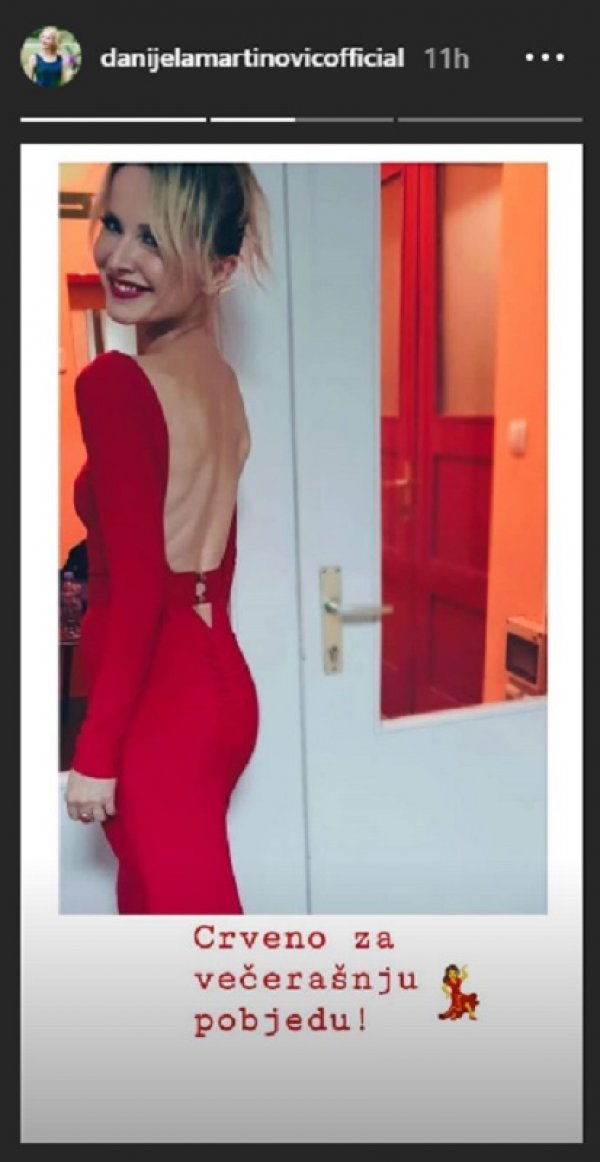
Task: Open the three-dot story options menu
Action: point(545,58)
